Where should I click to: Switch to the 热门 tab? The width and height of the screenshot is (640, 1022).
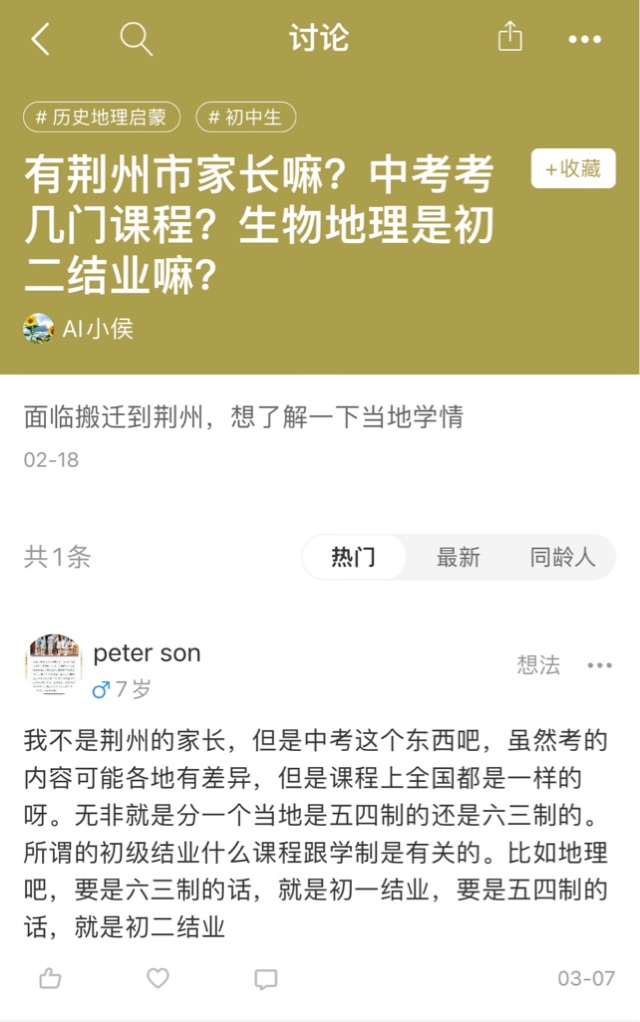354,557
